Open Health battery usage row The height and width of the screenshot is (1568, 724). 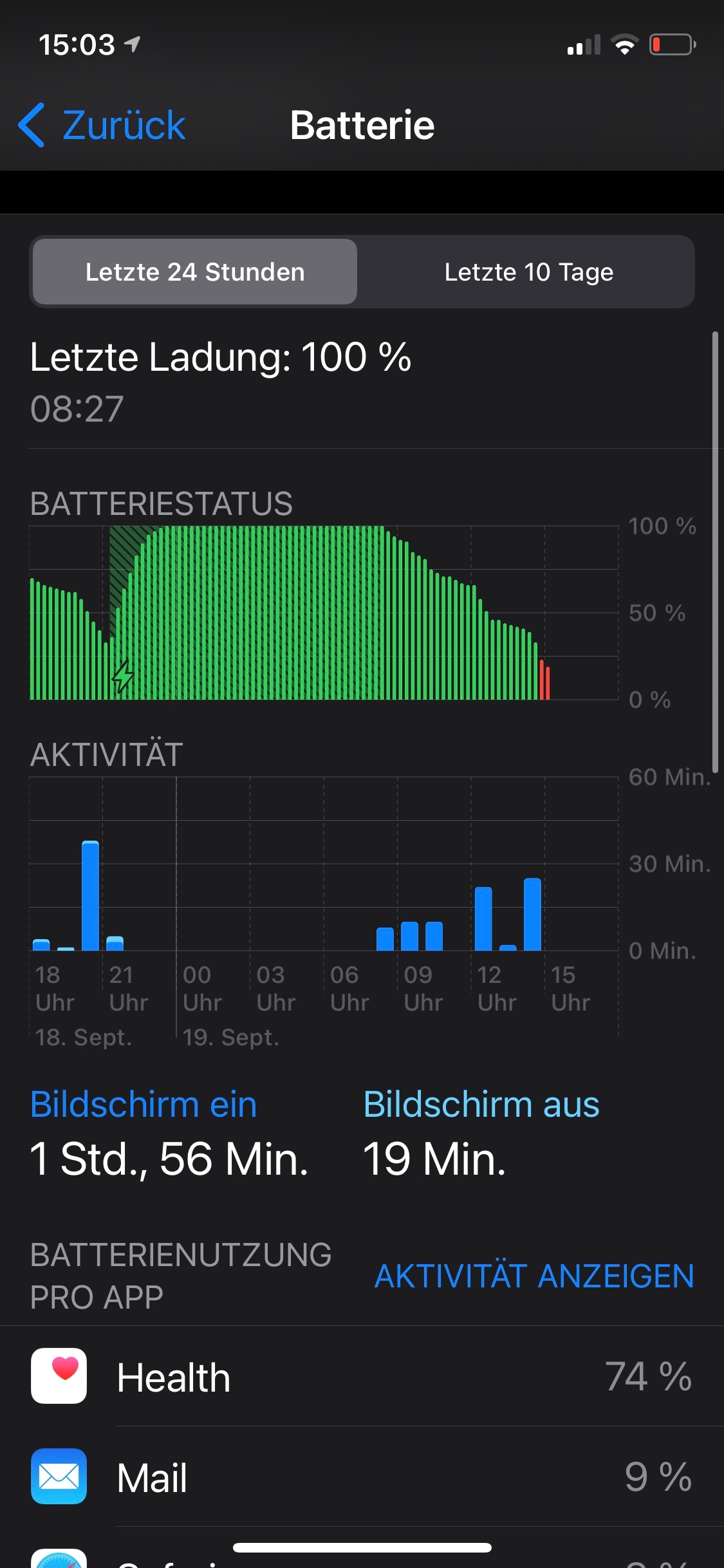362,1376
